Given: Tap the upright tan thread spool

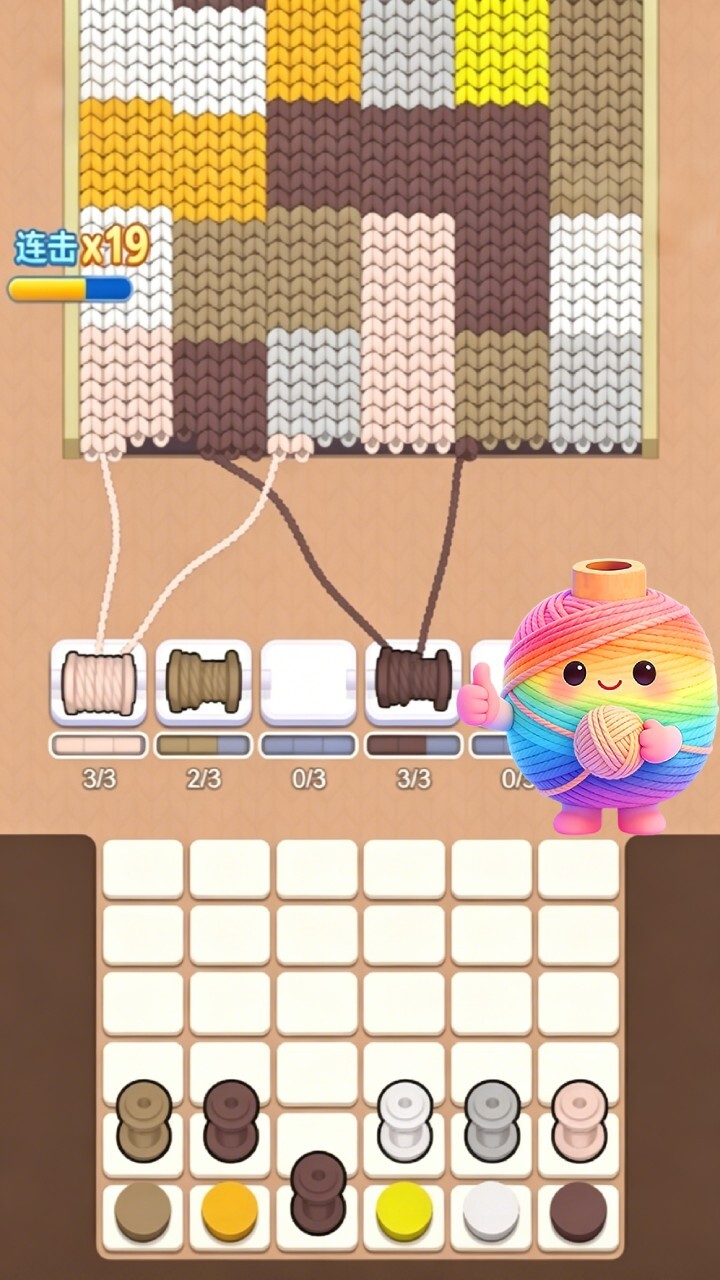Looking at the screenshot, I should pos(144,1120).
